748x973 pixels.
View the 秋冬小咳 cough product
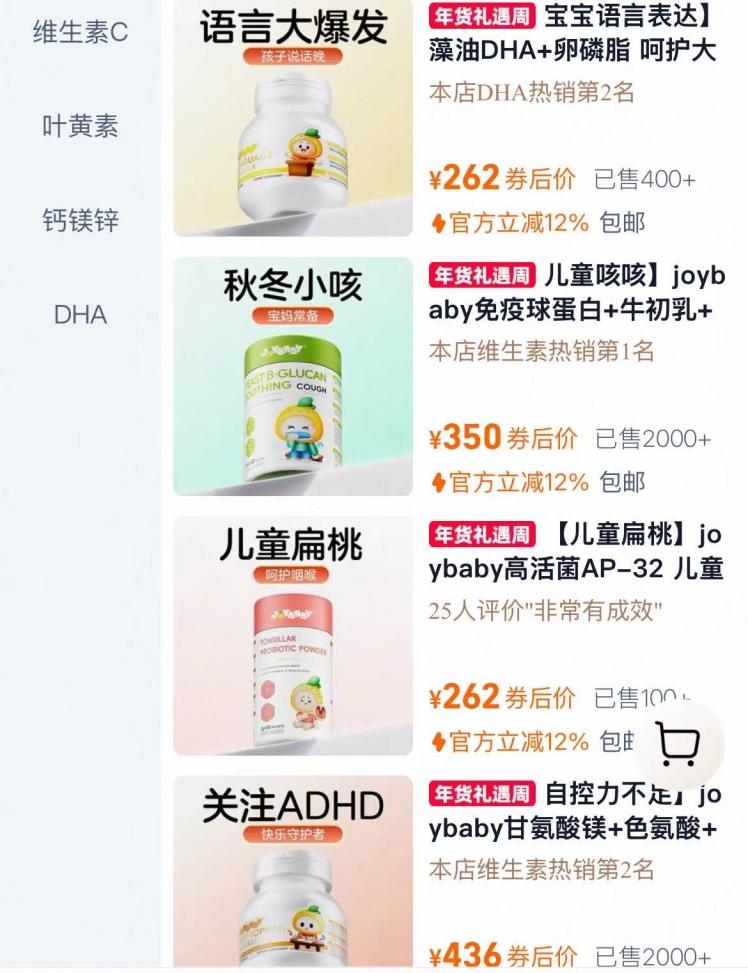click(x=293, y=376)
